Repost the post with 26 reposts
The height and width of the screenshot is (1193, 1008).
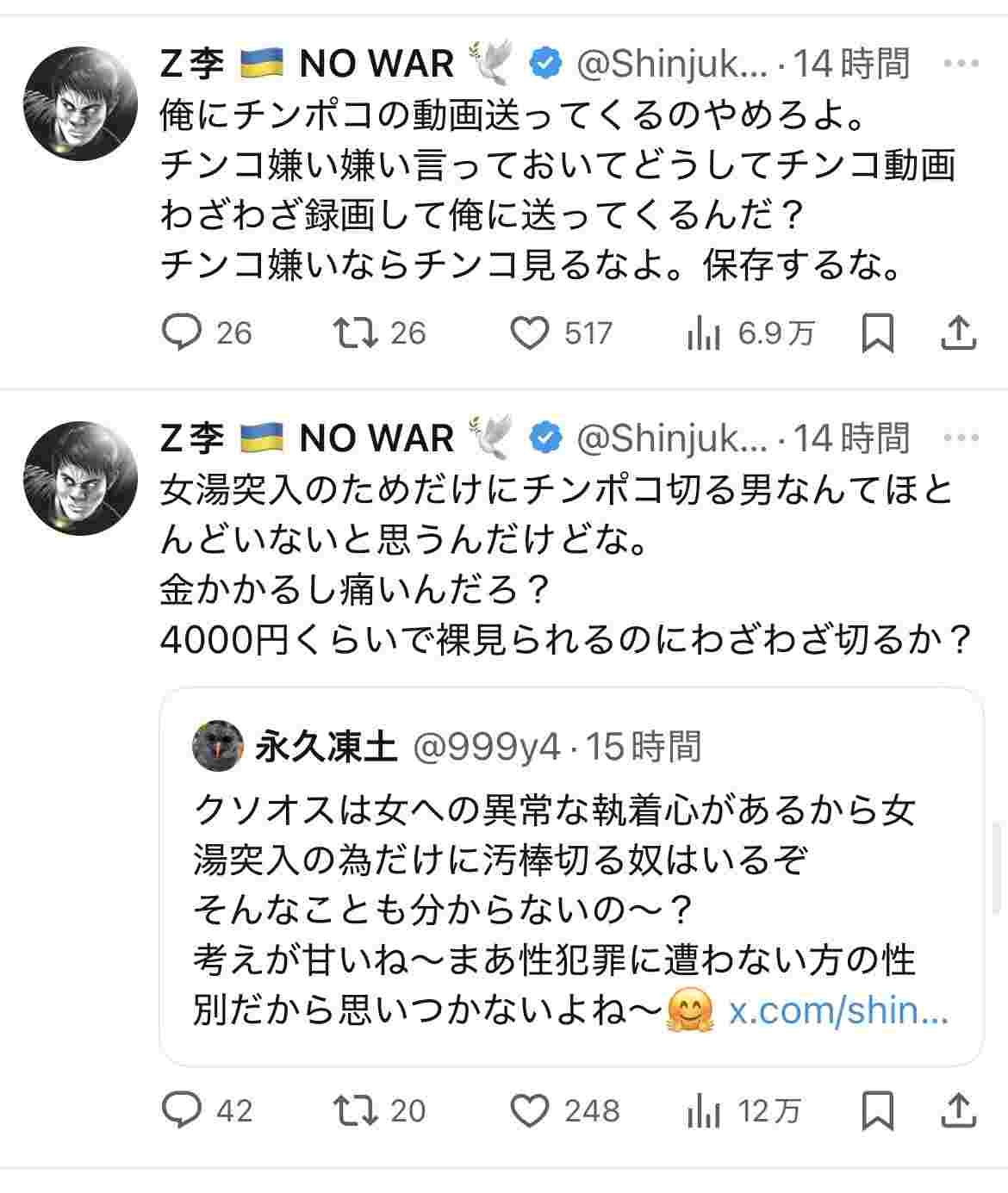(x=357, y=333)
